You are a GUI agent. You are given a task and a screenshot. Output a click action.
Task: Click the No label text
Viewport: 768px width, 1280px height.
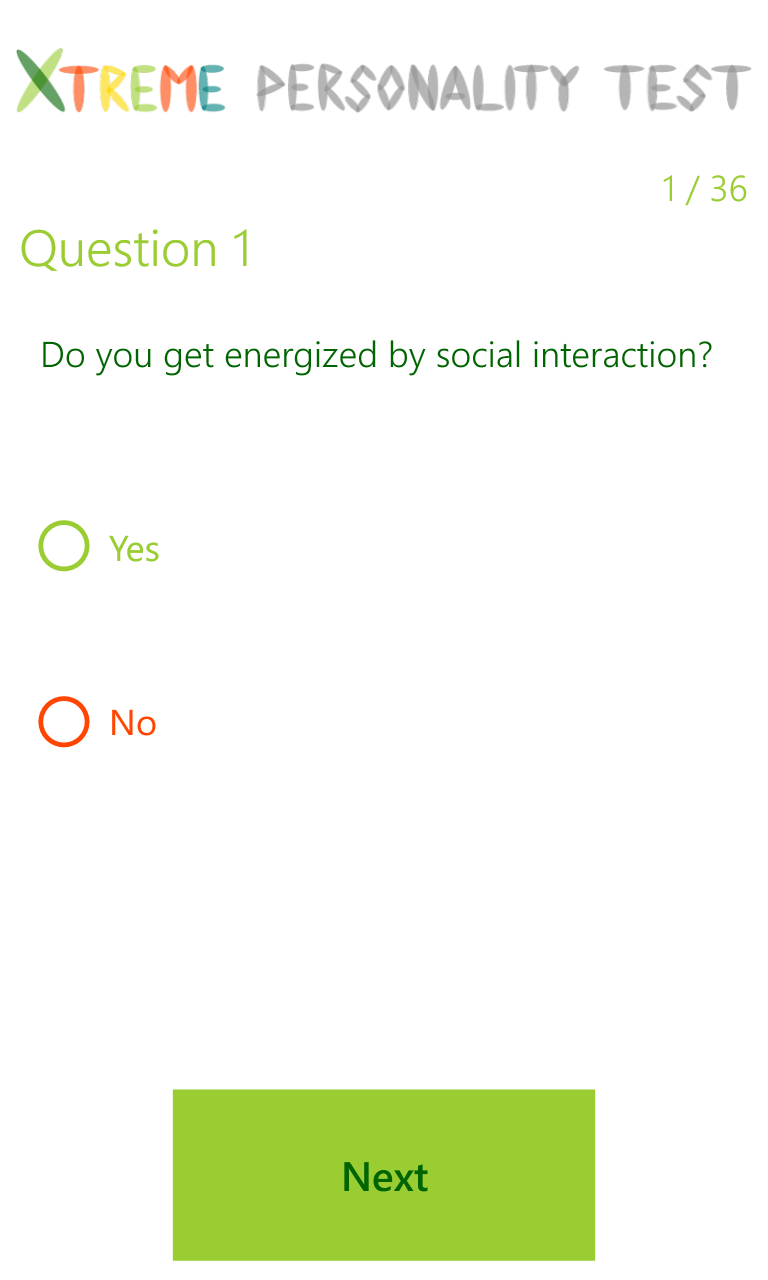[130, 723]
